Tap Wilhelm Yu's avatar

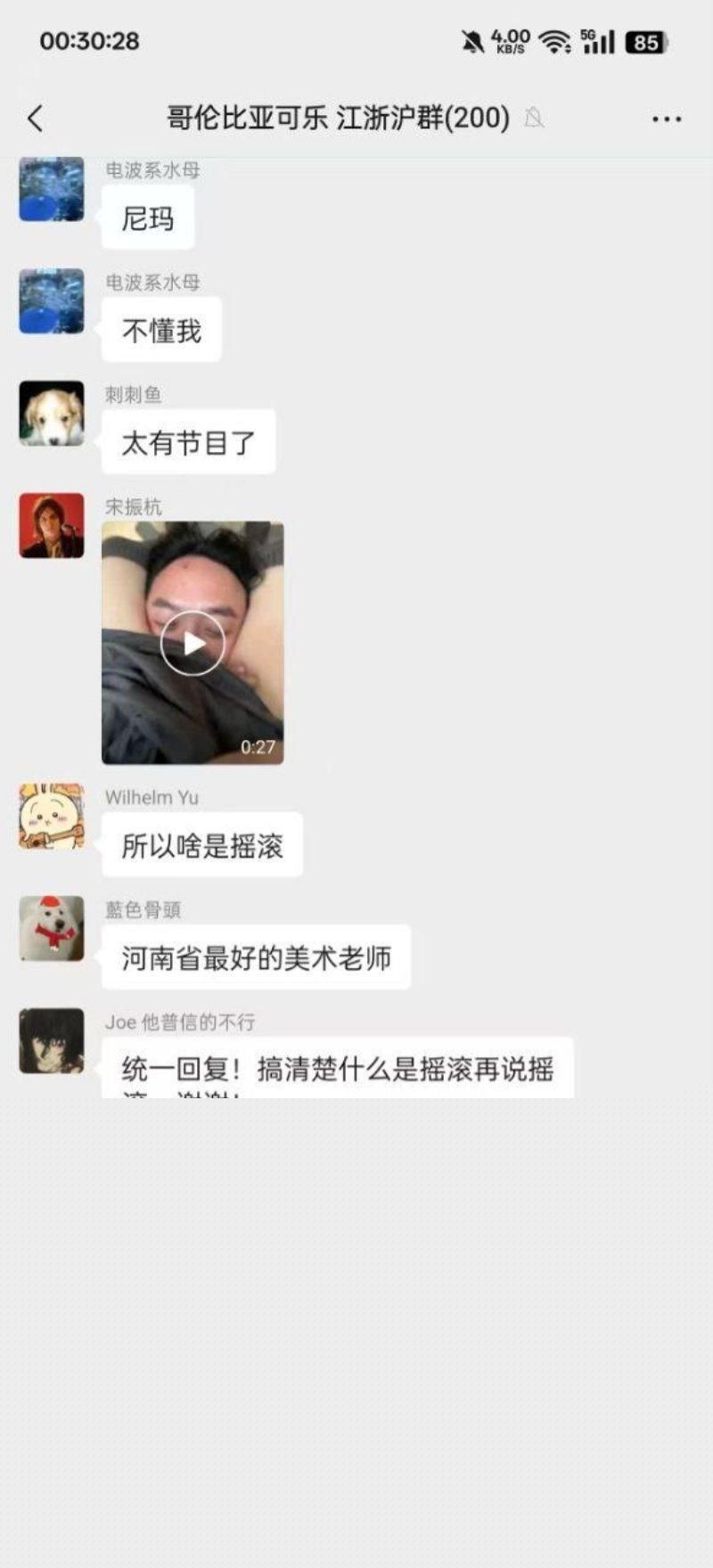coord(52,817)
